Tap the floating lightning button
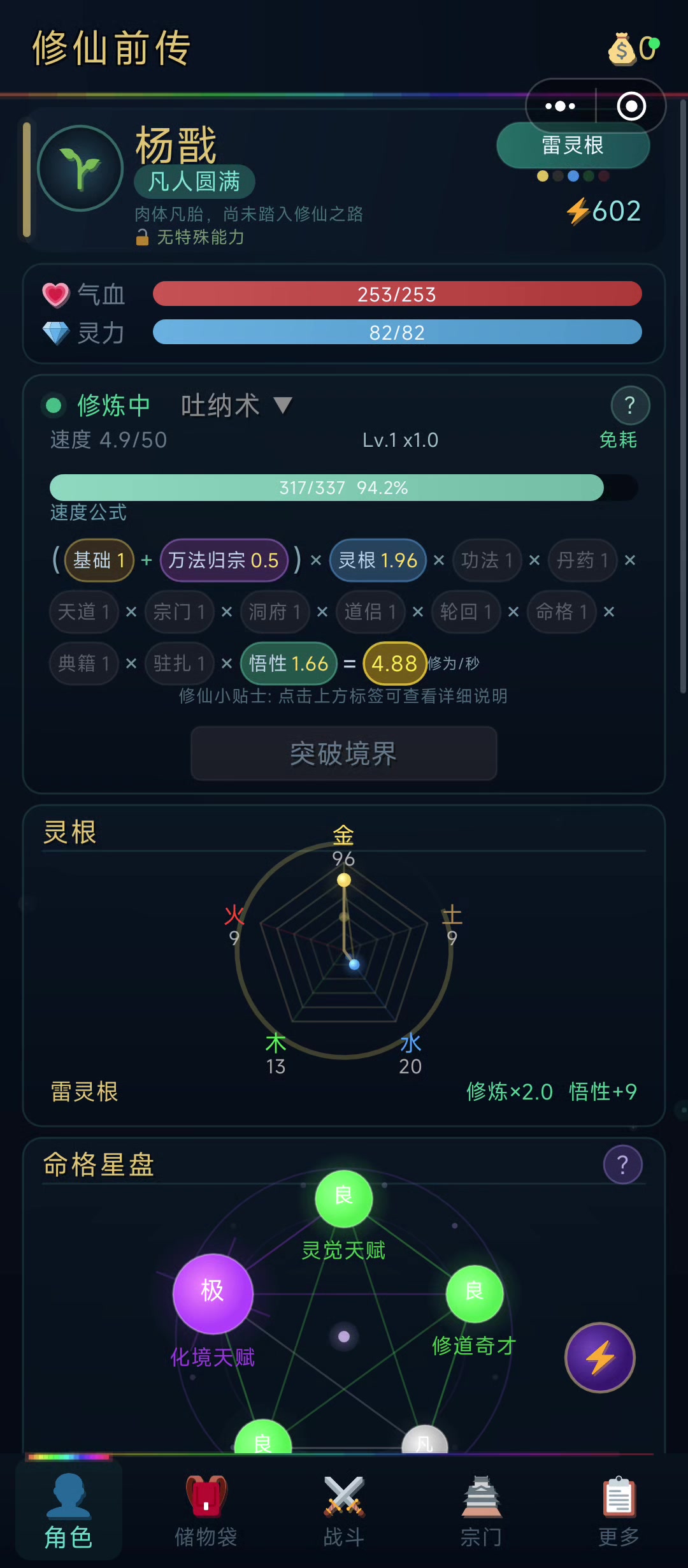Viewport: 688px width, 1568px height. [x=600, y=1357]
